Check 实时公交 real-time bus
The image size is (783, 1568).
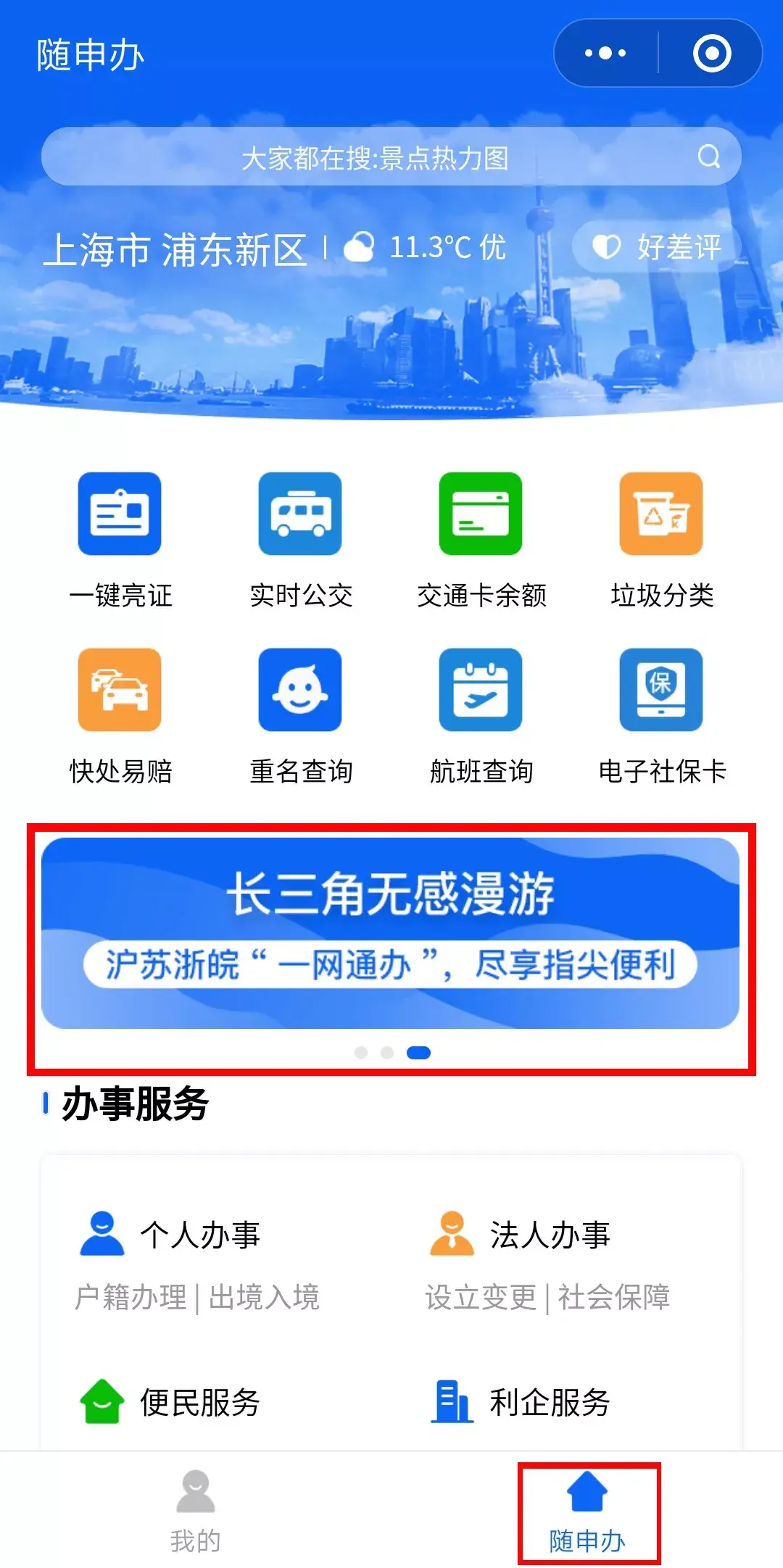300,539
